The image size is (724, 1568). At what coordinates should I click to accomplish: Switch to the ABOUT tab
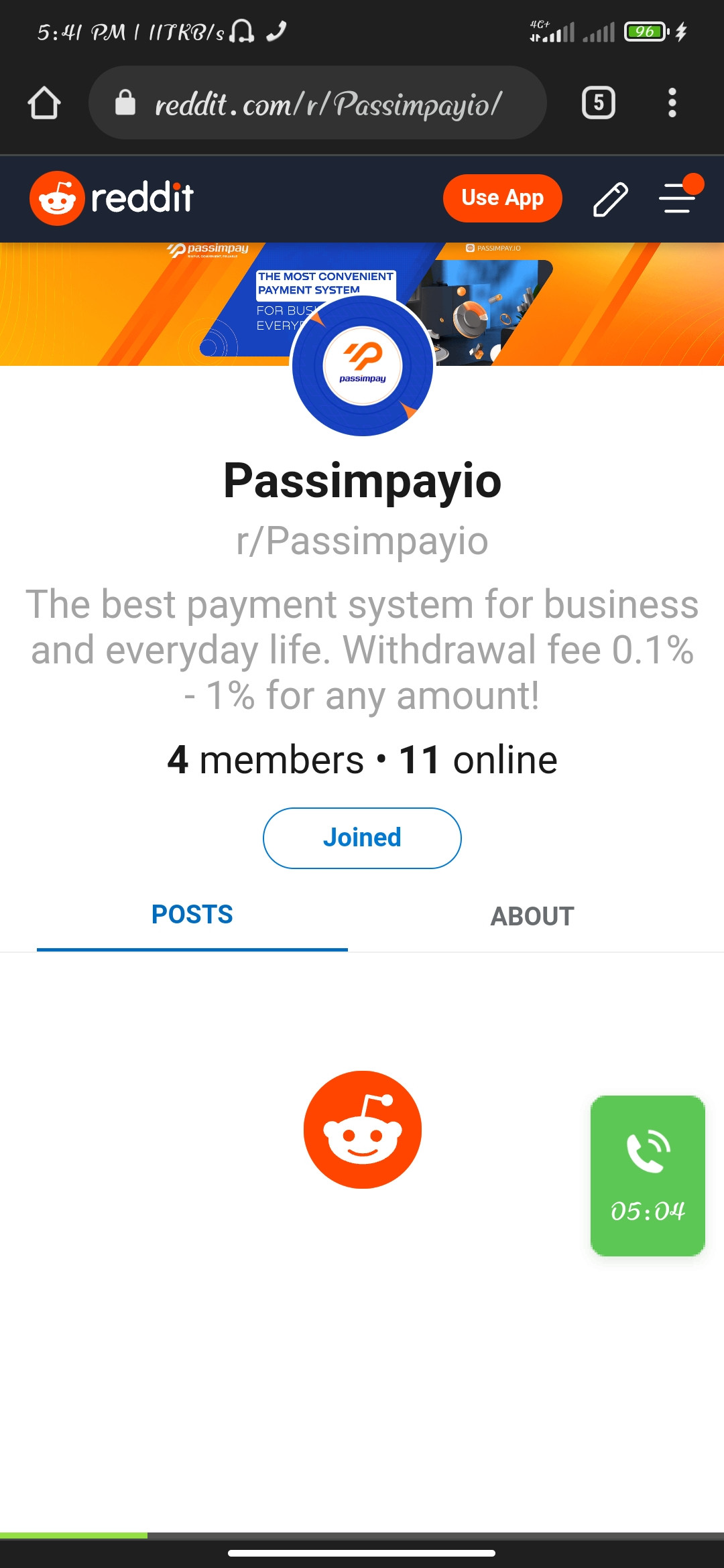tap(532, 916)
